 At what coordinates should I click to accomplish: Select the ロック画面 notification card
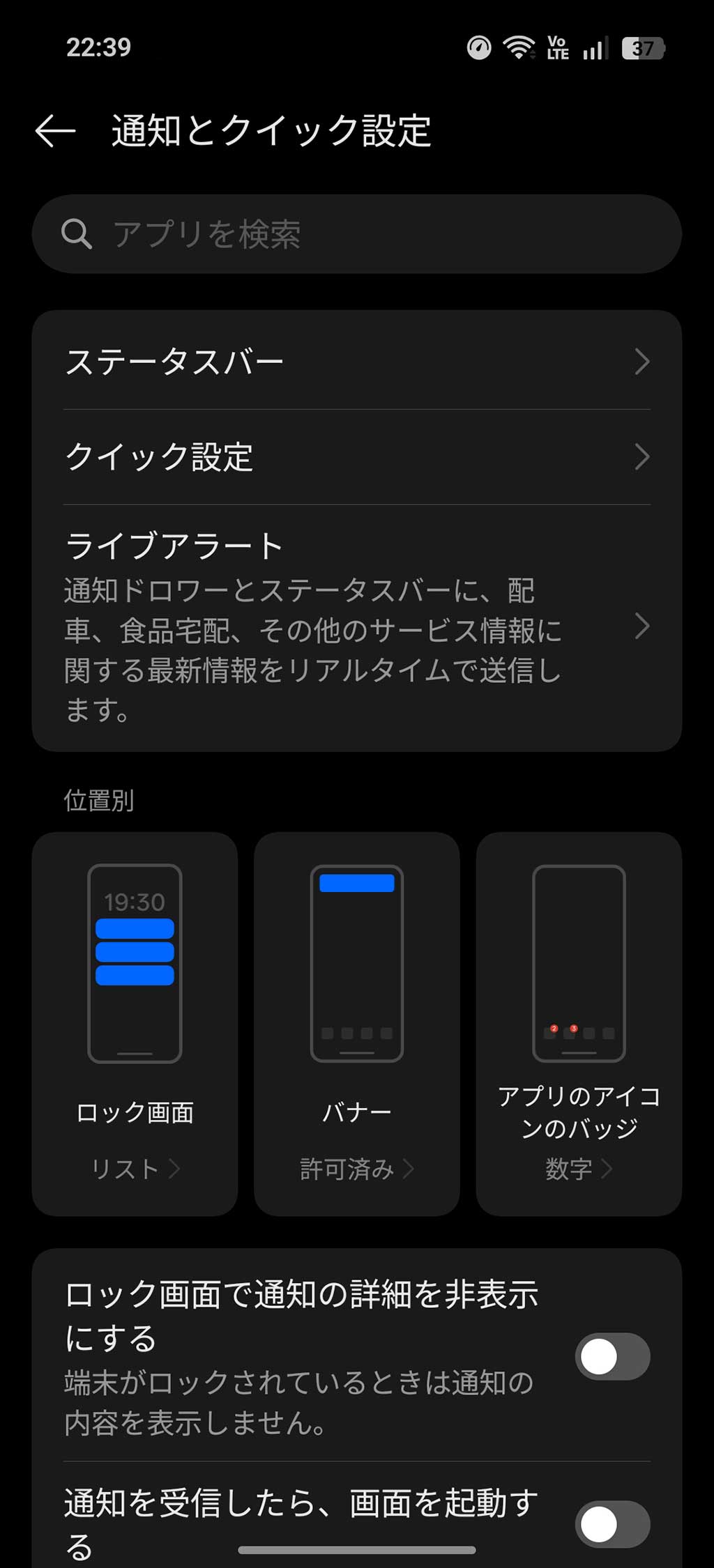click(135, 1024)
